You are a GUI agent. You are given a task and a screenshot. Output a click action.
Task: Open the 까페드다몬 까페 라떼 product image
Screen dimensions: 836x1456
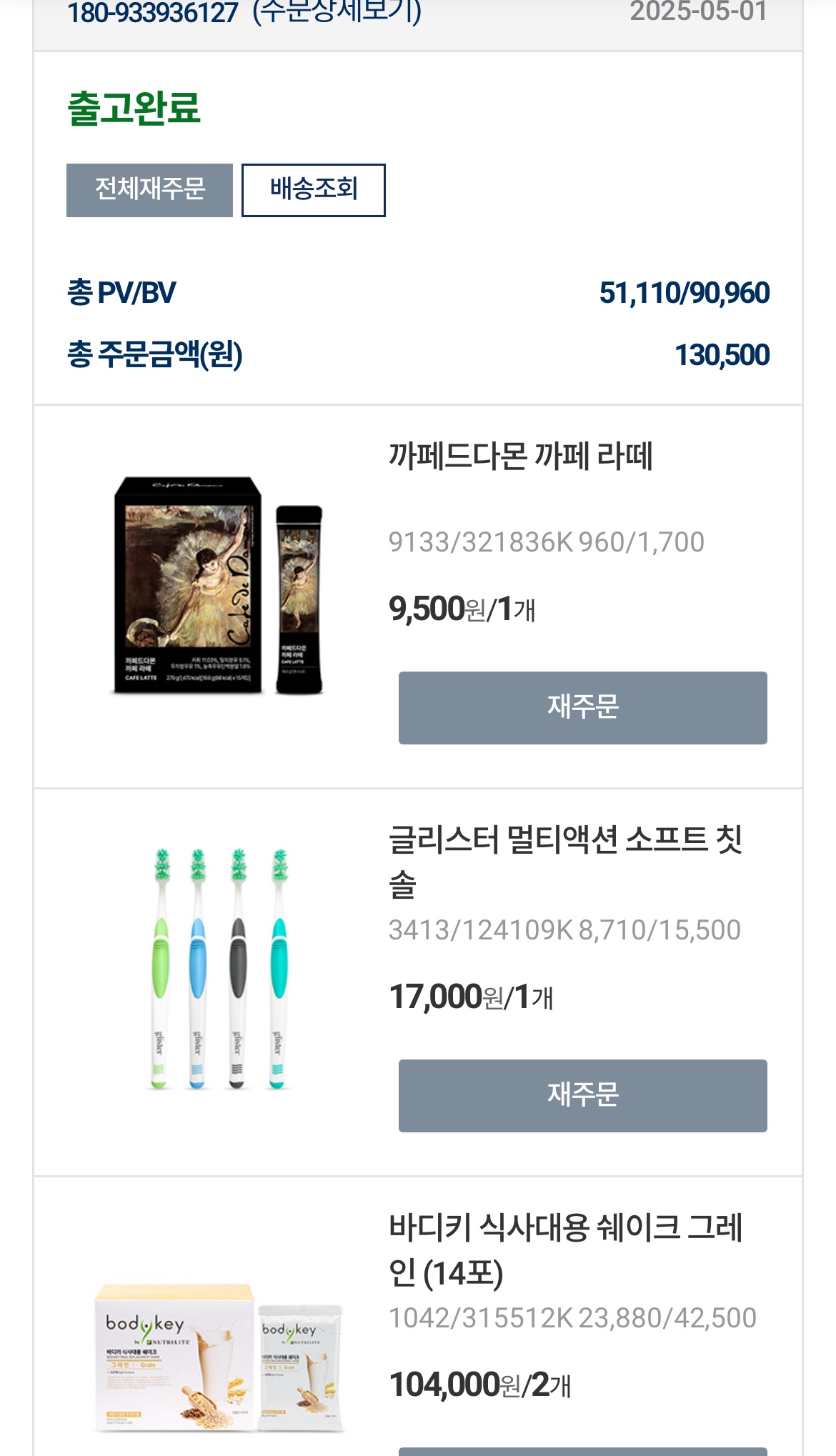point(219,586)
